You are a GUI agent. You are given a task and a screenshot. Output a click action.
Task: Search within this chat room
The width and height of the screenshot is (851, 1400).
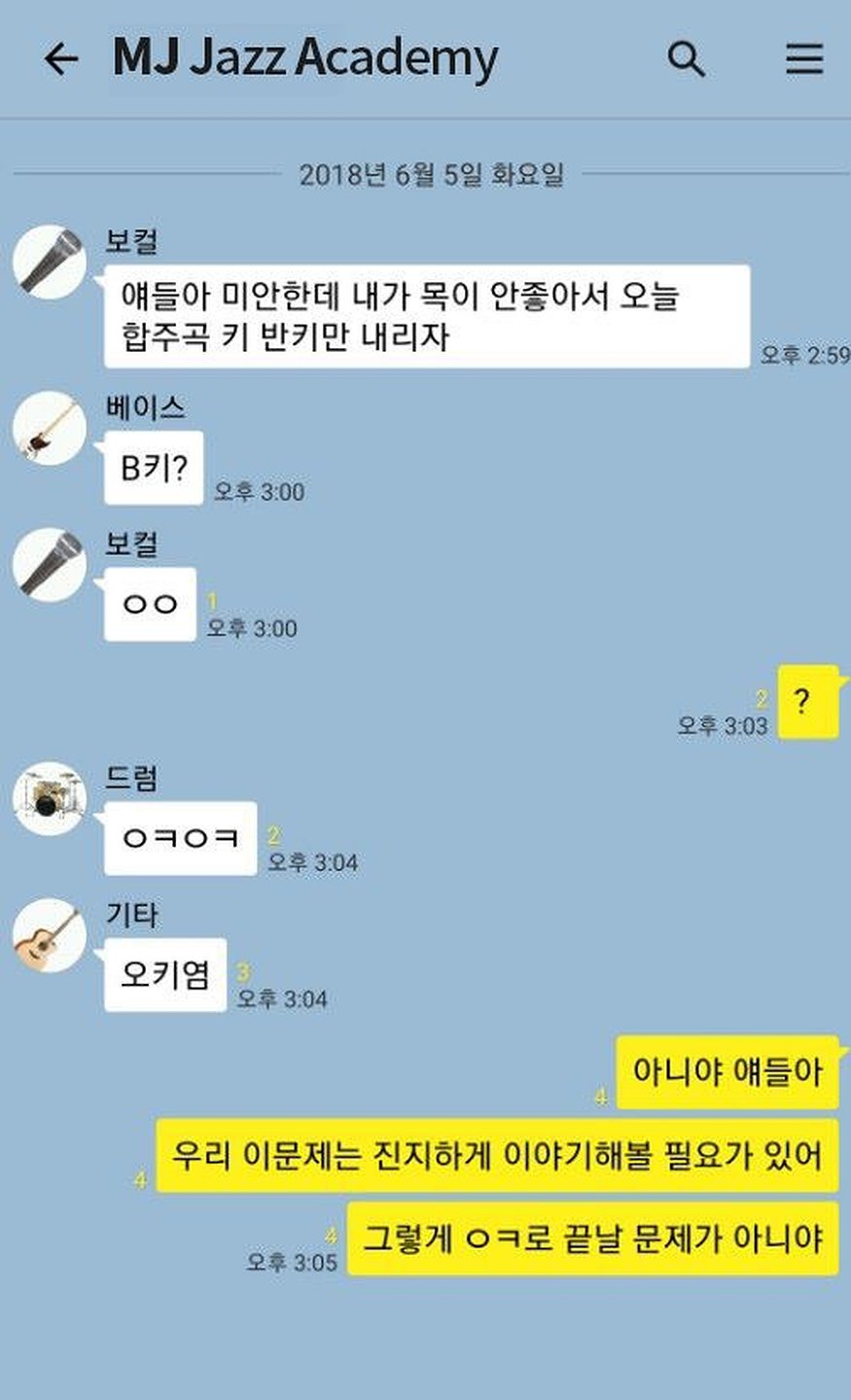(686, 59)
